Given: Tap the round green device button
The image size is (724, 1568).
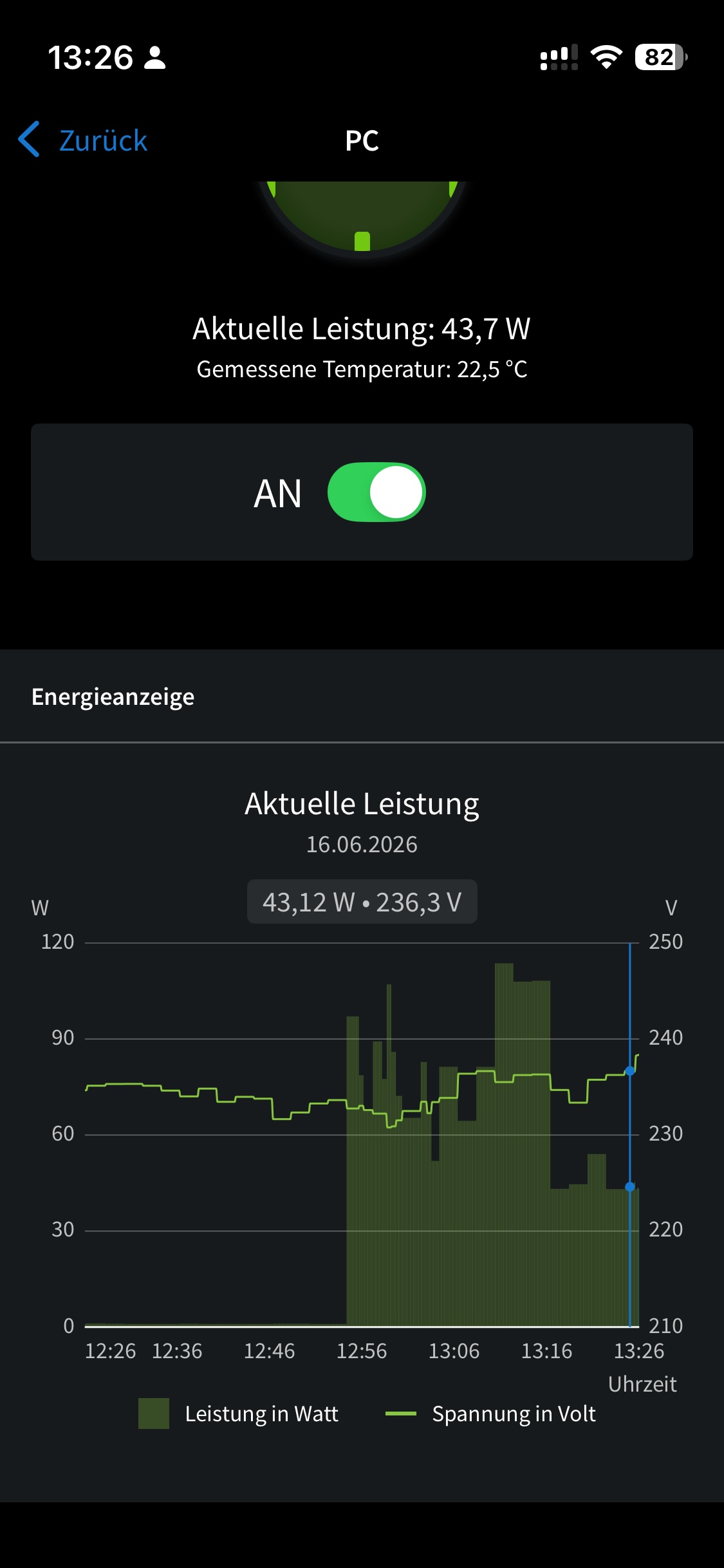Looking at the screenshot, I should tap(362, 217).
